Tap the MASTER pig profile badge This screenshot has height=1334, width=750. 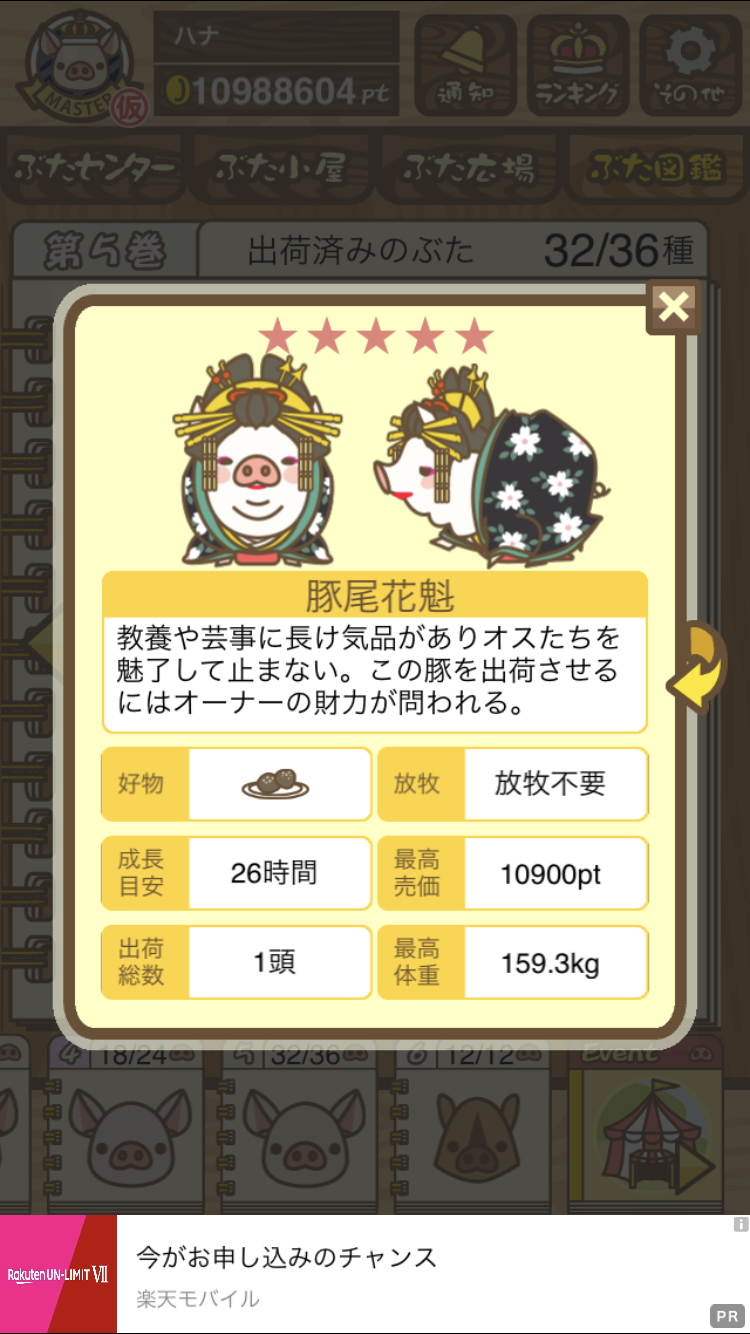click(x=78, y=68)
